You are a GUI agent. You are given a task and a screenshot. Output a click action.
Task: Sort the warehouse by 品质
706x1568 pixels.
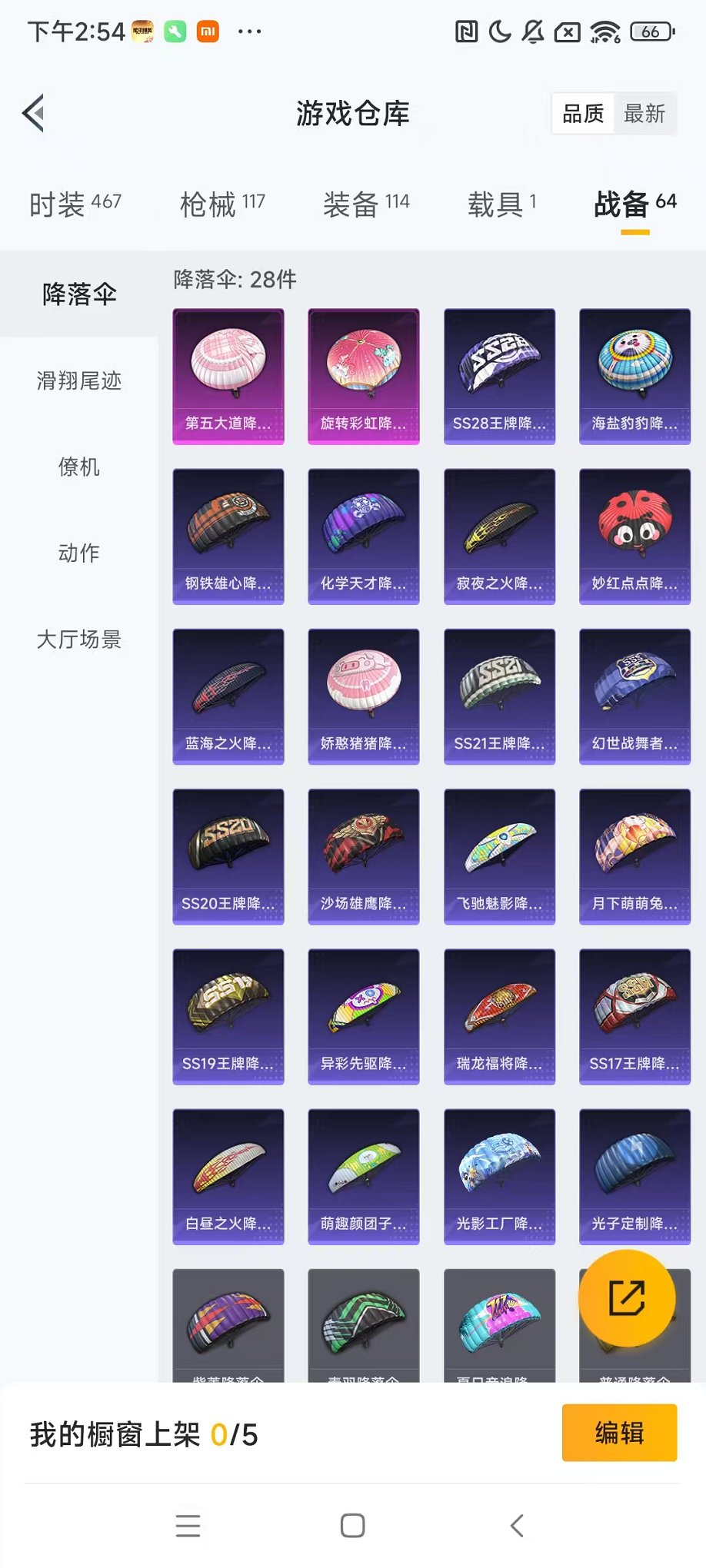[x=583, y=114]
